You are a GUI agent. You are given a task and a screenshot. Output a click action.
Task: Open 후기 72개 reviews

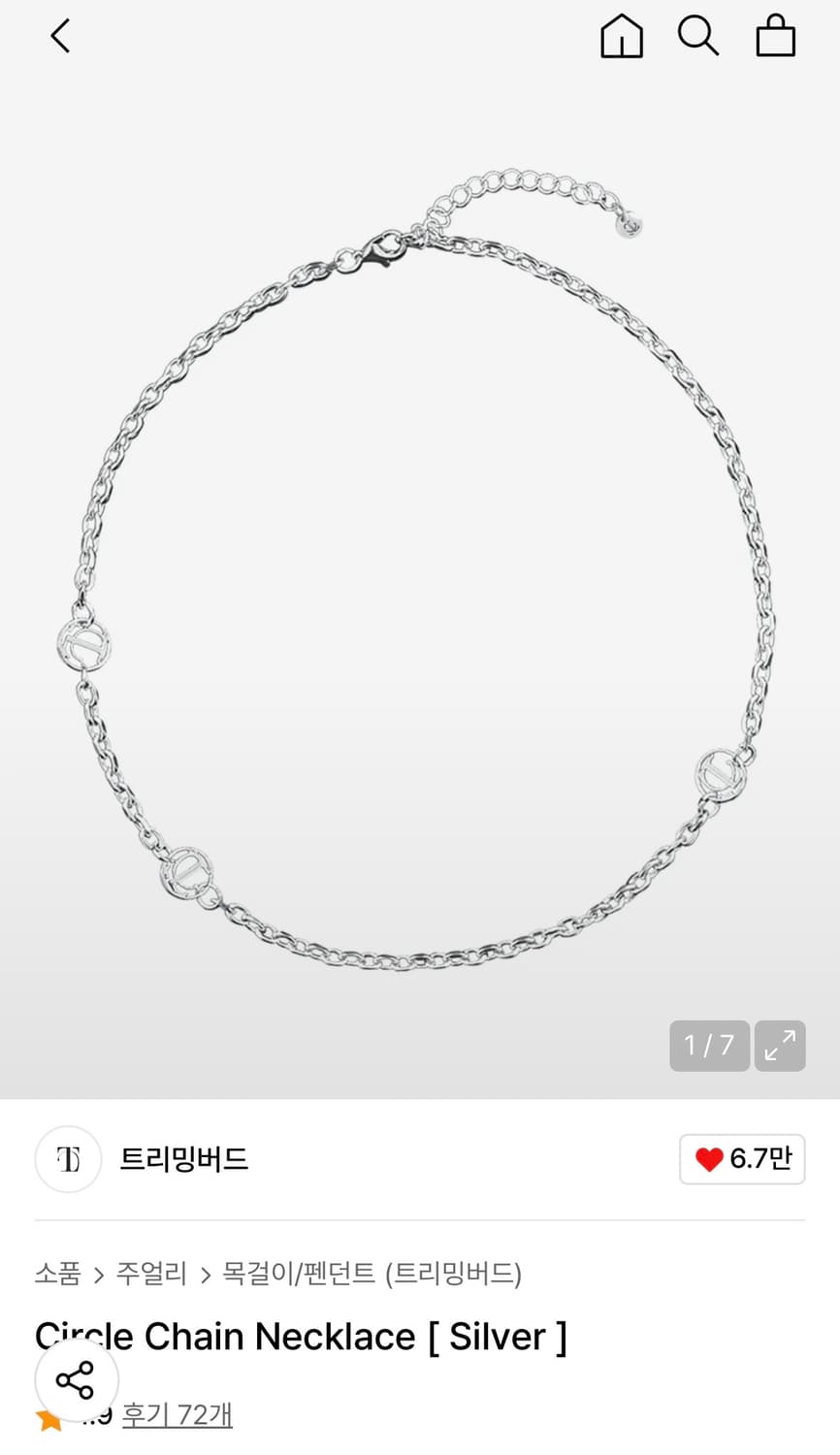(178, 1415)
